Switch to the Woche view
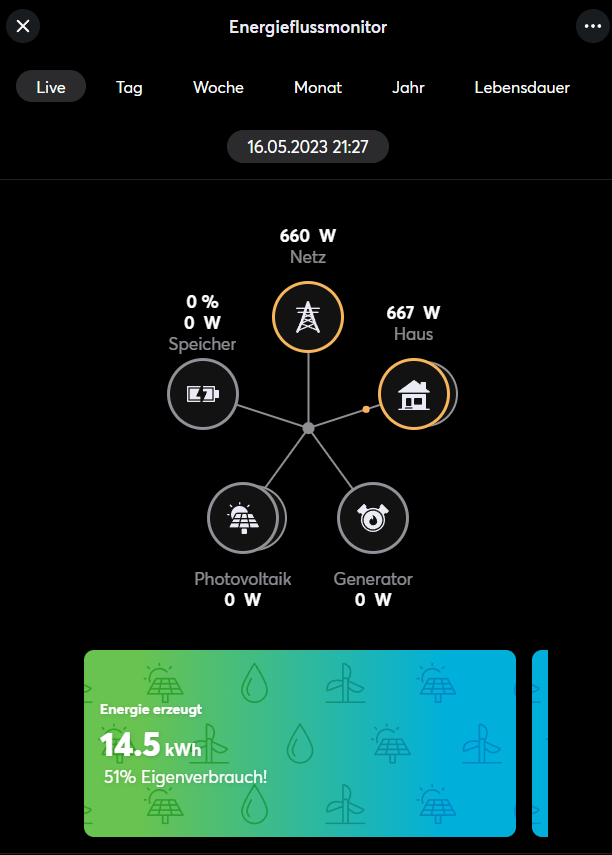Screen dimensions: 612x855 click(x=218, y=87)
